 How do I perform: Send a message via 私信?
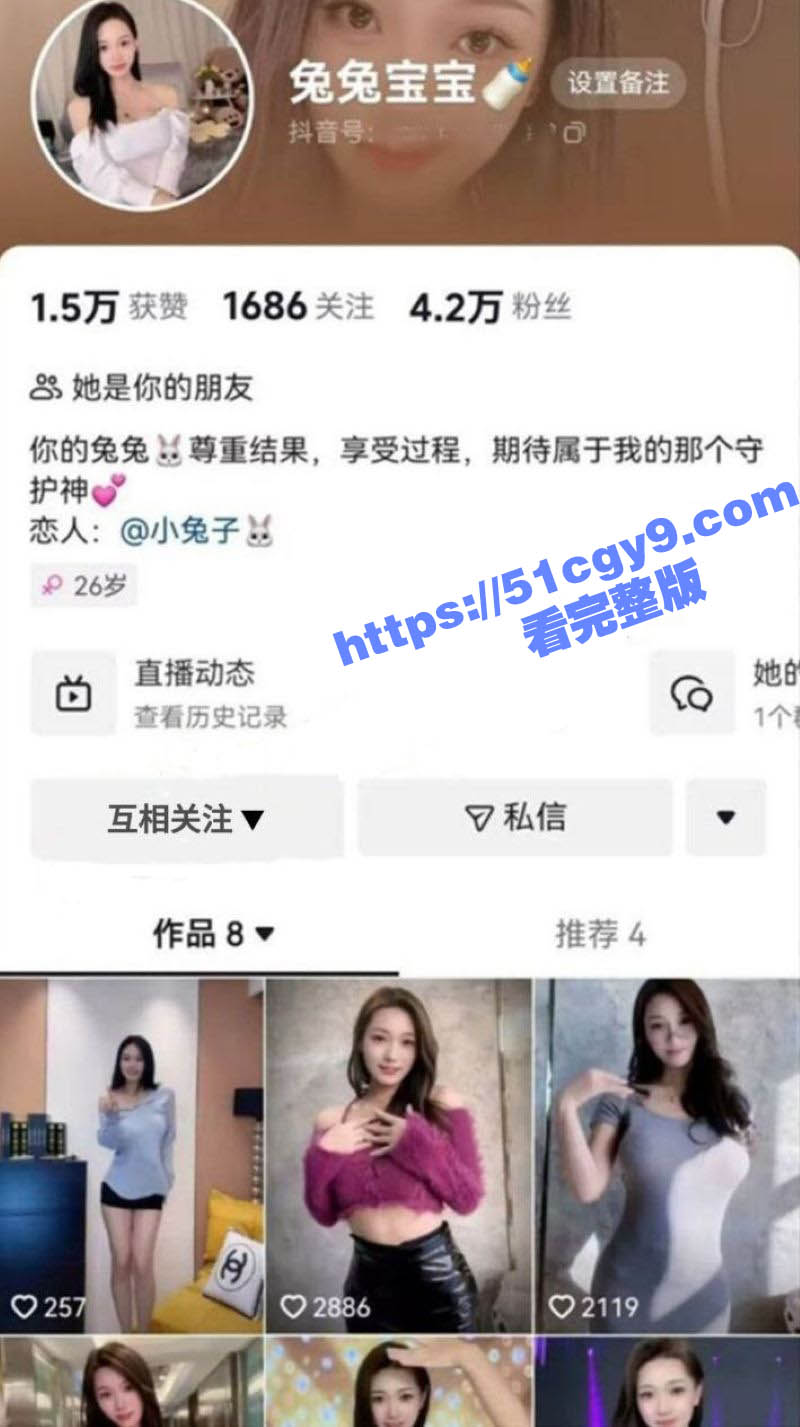click(515, 819)
